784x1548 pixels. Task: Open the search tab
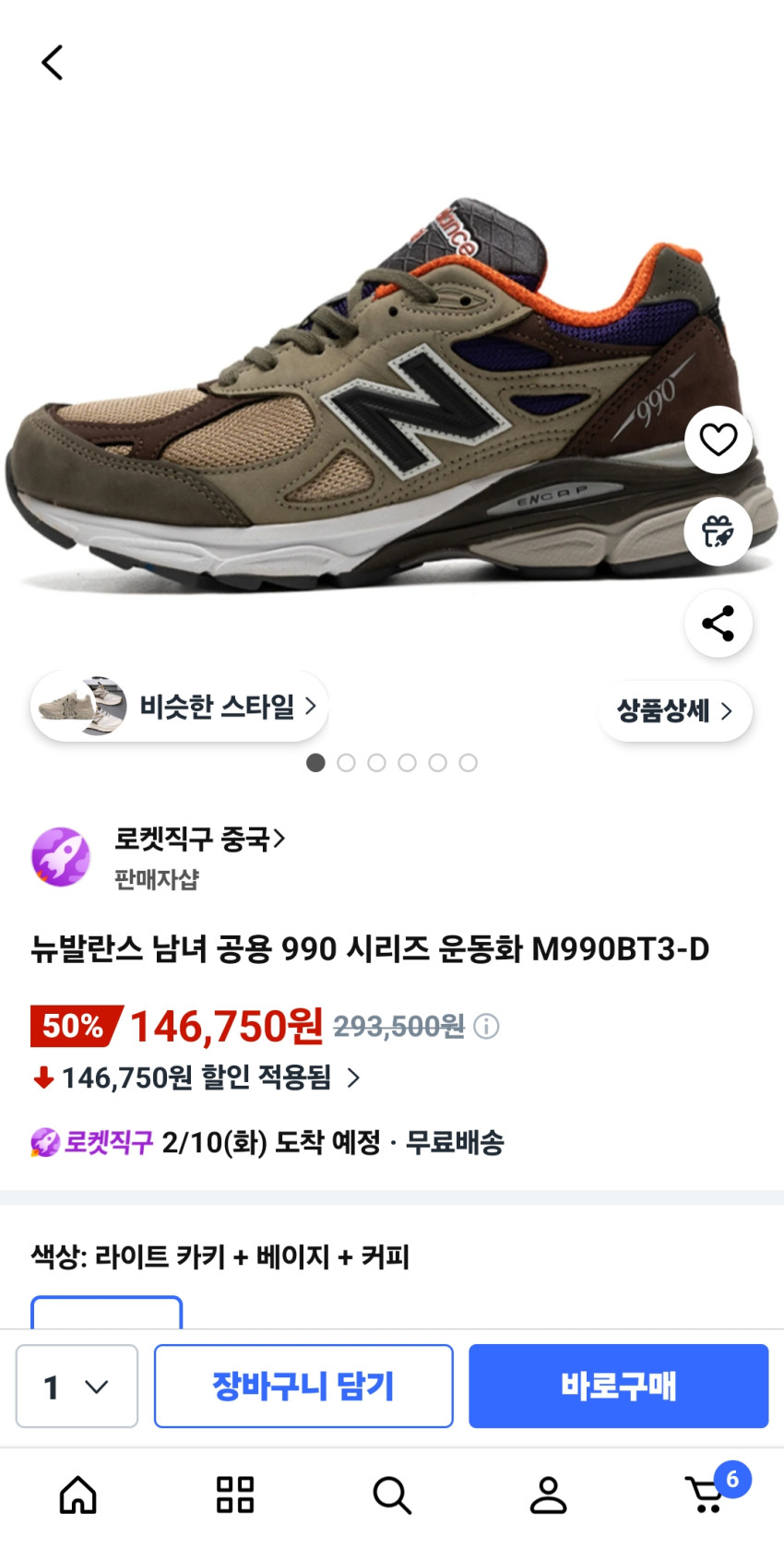tap(392, 1494)
